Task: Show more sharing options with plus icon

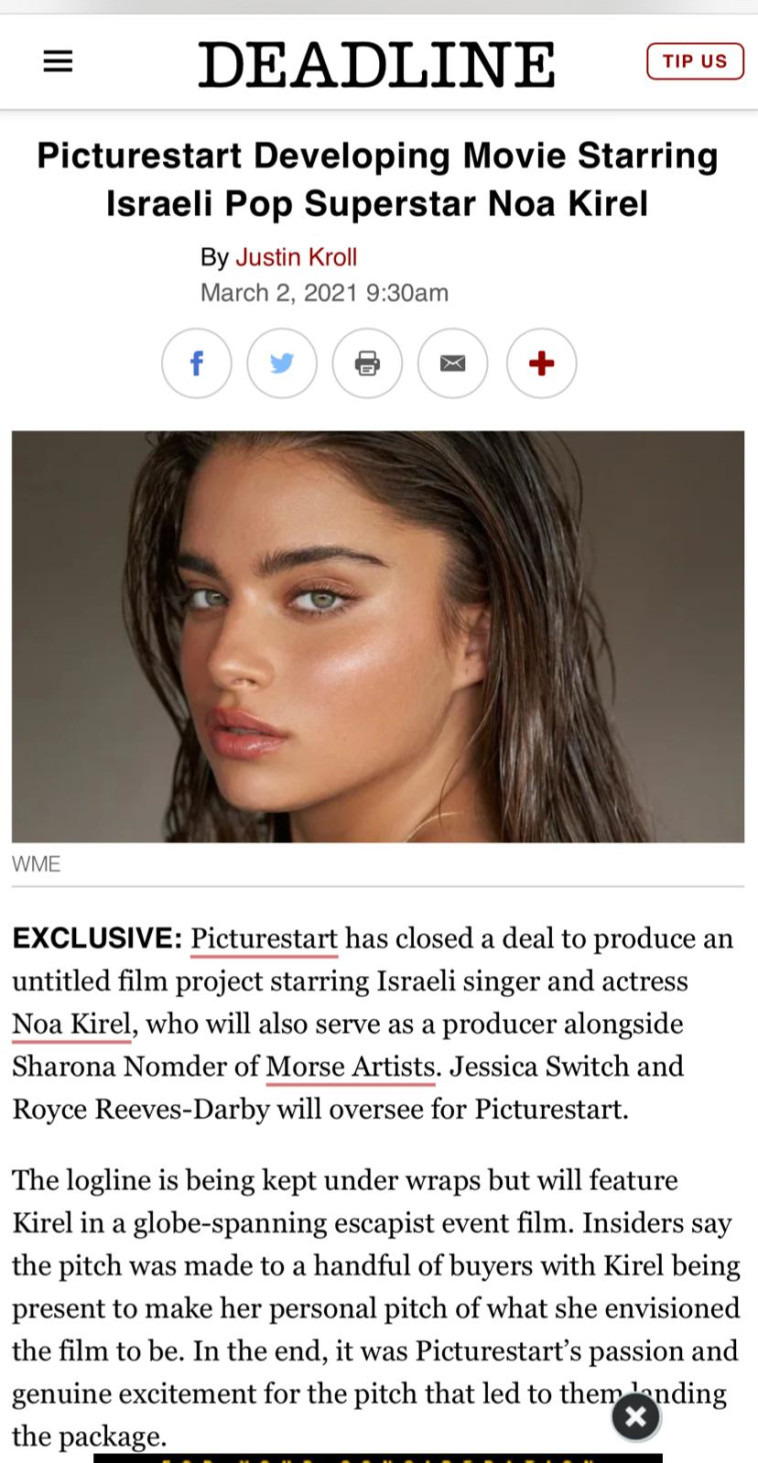Action: 541,363
